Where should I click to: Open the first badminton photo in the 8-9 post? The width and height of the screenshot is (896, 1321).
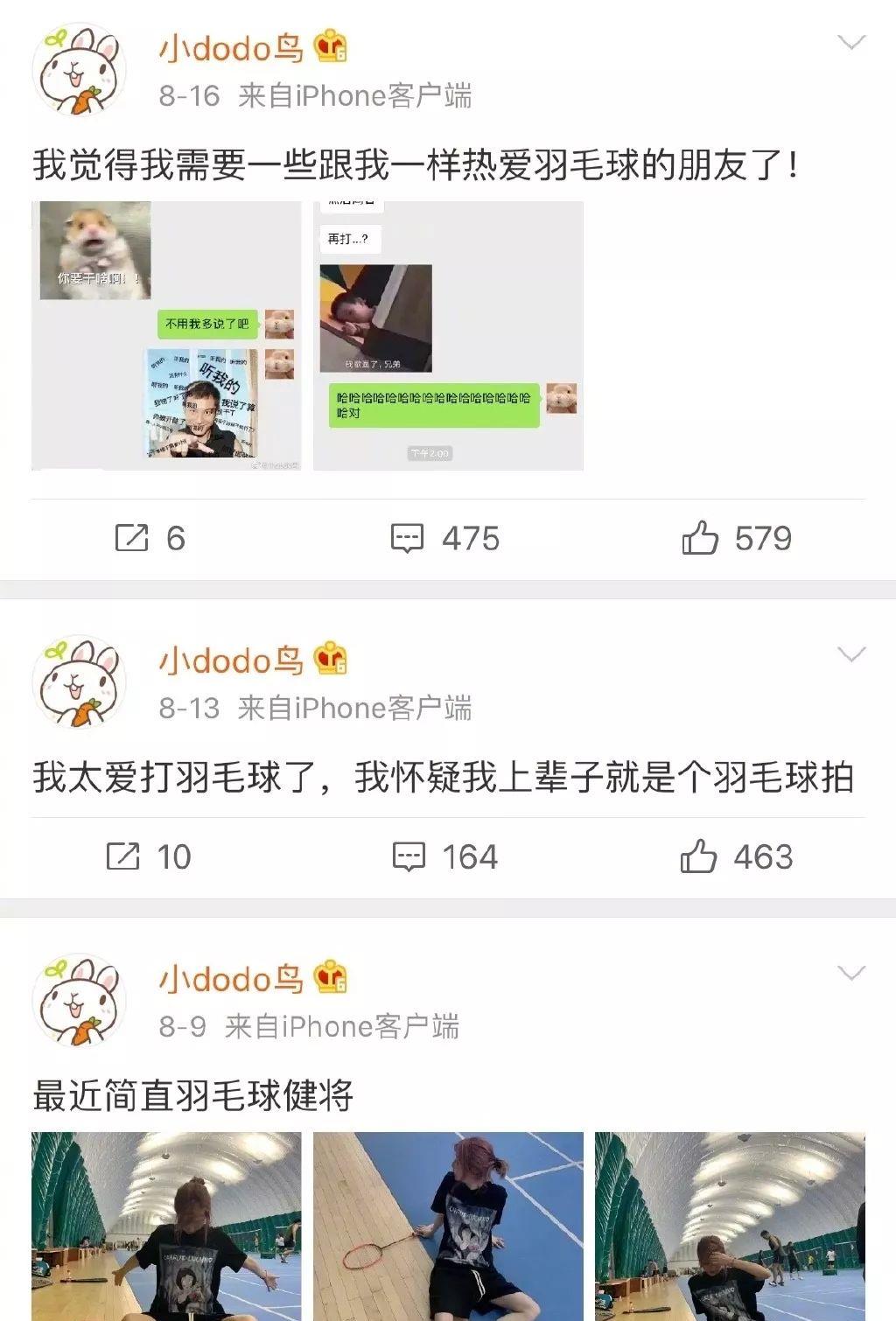tap(166, 1225)
